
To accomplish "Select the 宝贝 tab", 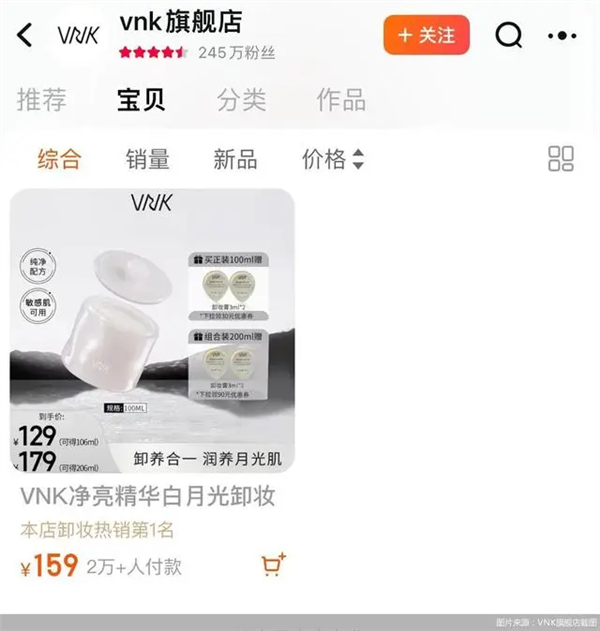I will coord(141,99).
